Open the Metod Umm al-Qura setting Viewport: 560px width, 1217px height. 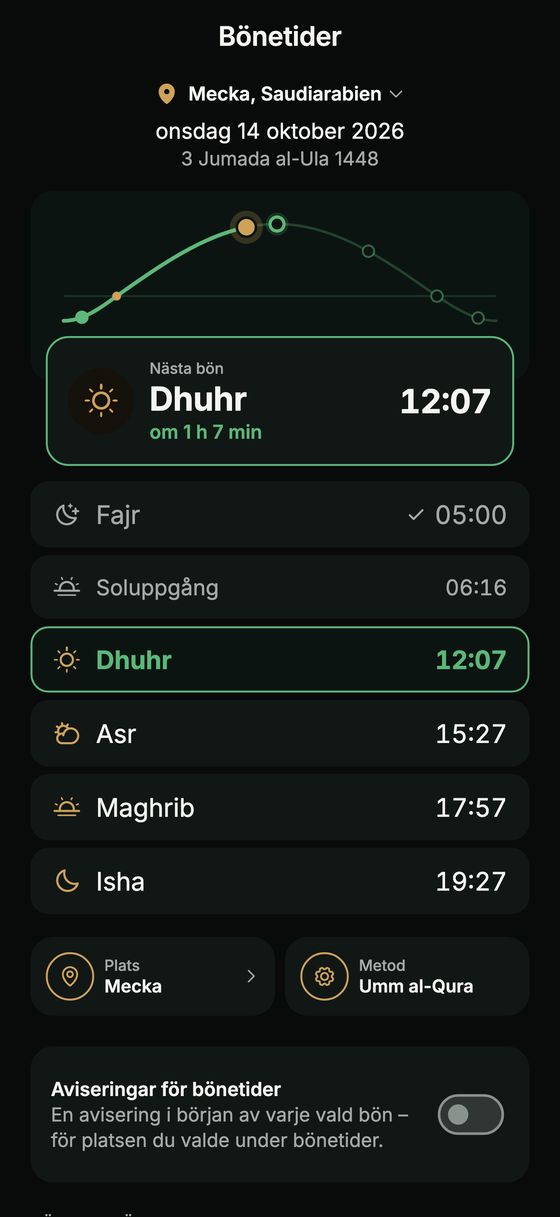click(x=407, y=976)
